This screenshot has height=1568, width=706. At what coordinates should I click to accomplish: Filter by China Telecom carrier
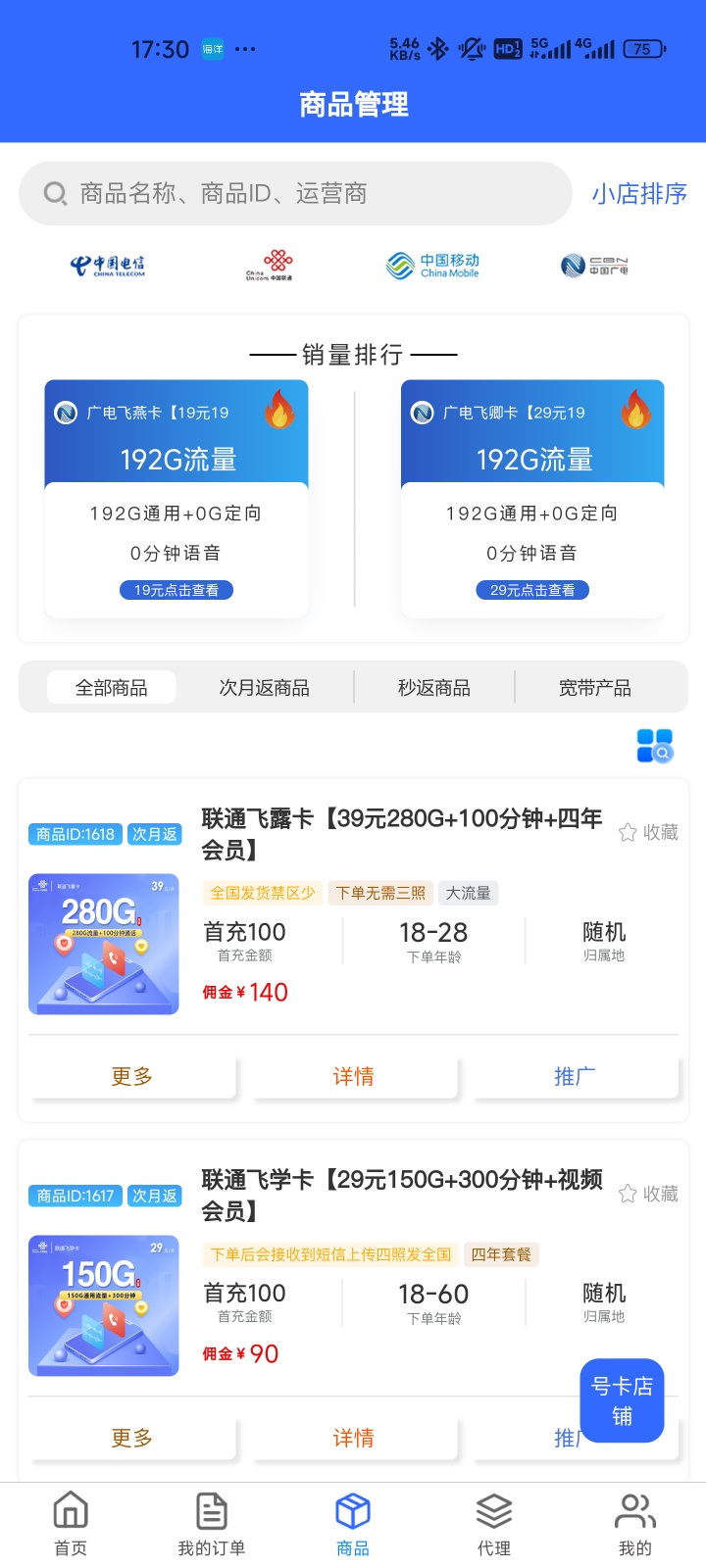coord(108,266)
